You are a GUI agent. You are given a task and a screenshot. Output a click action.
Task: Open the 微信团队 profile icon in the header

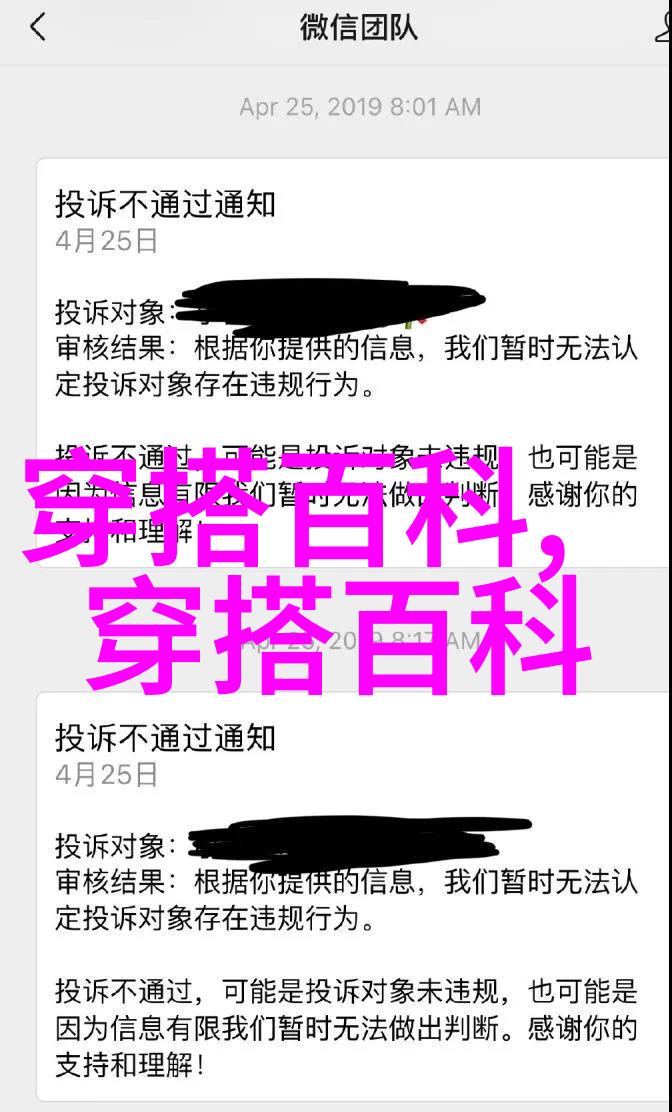663,28
